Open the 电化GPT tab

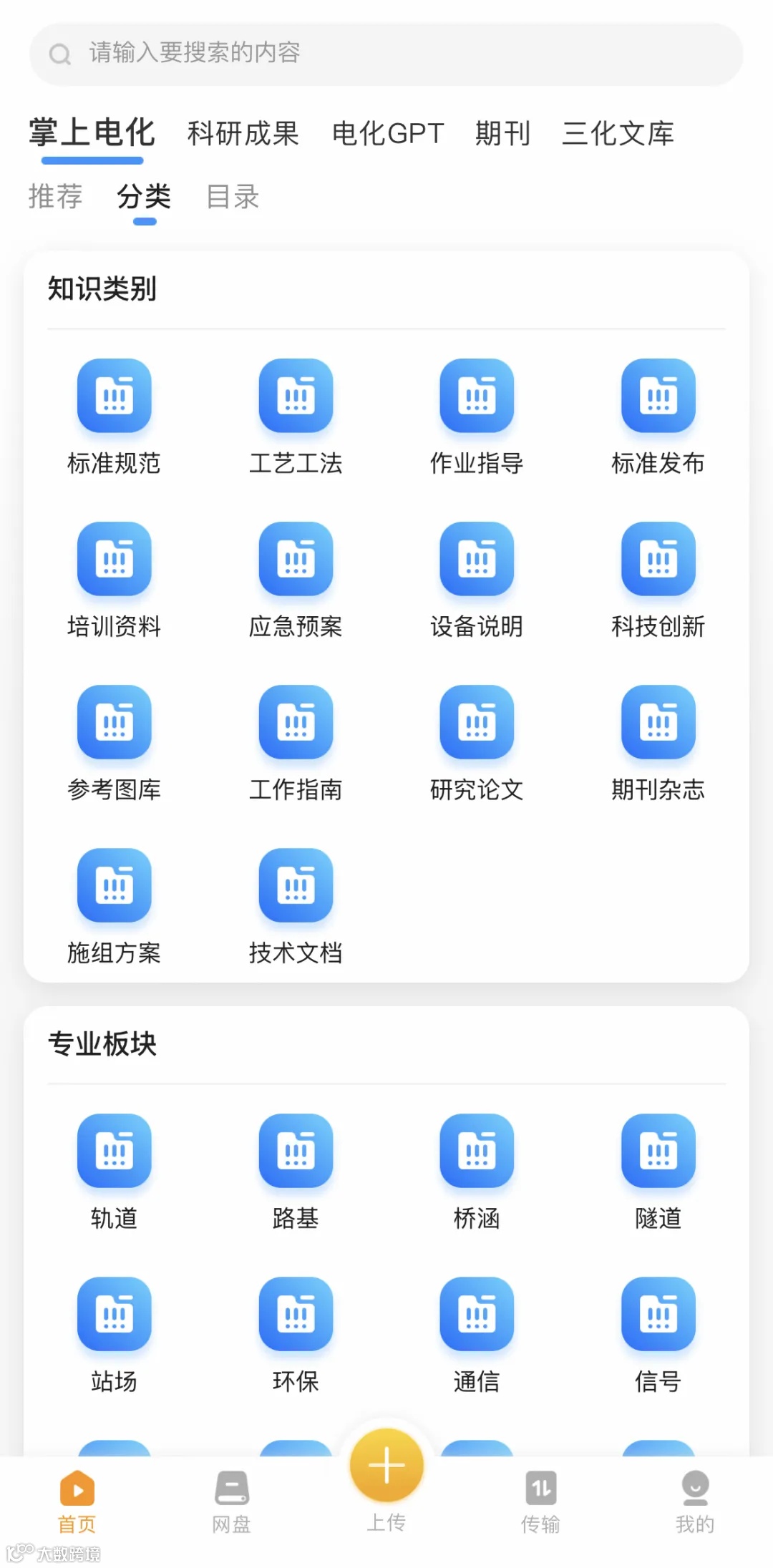[387, 133]
